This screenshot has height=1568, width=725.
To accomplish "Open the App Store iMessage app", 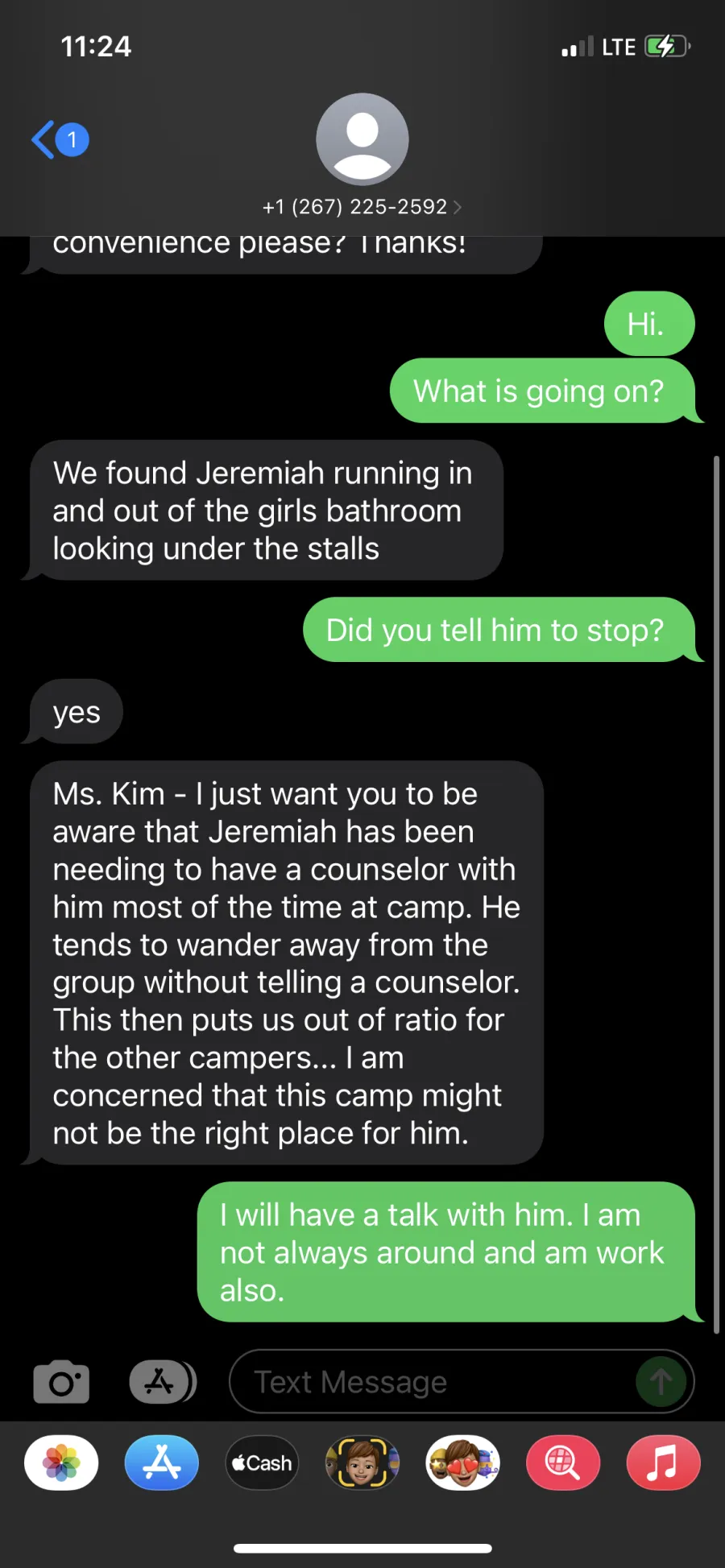I will (x=162, y=1463).
